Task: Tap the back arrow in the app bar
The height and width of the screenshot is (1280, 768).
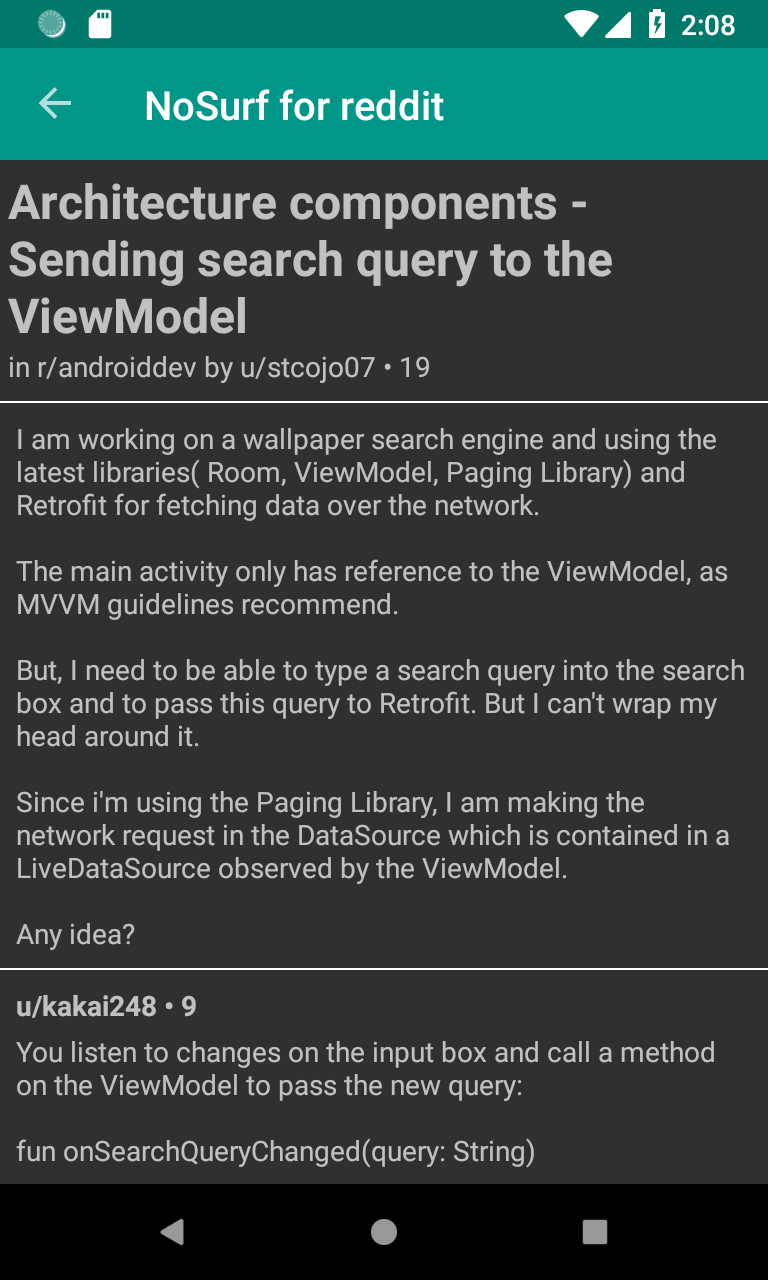Action: pyautogui.click(x=55, y=104)
